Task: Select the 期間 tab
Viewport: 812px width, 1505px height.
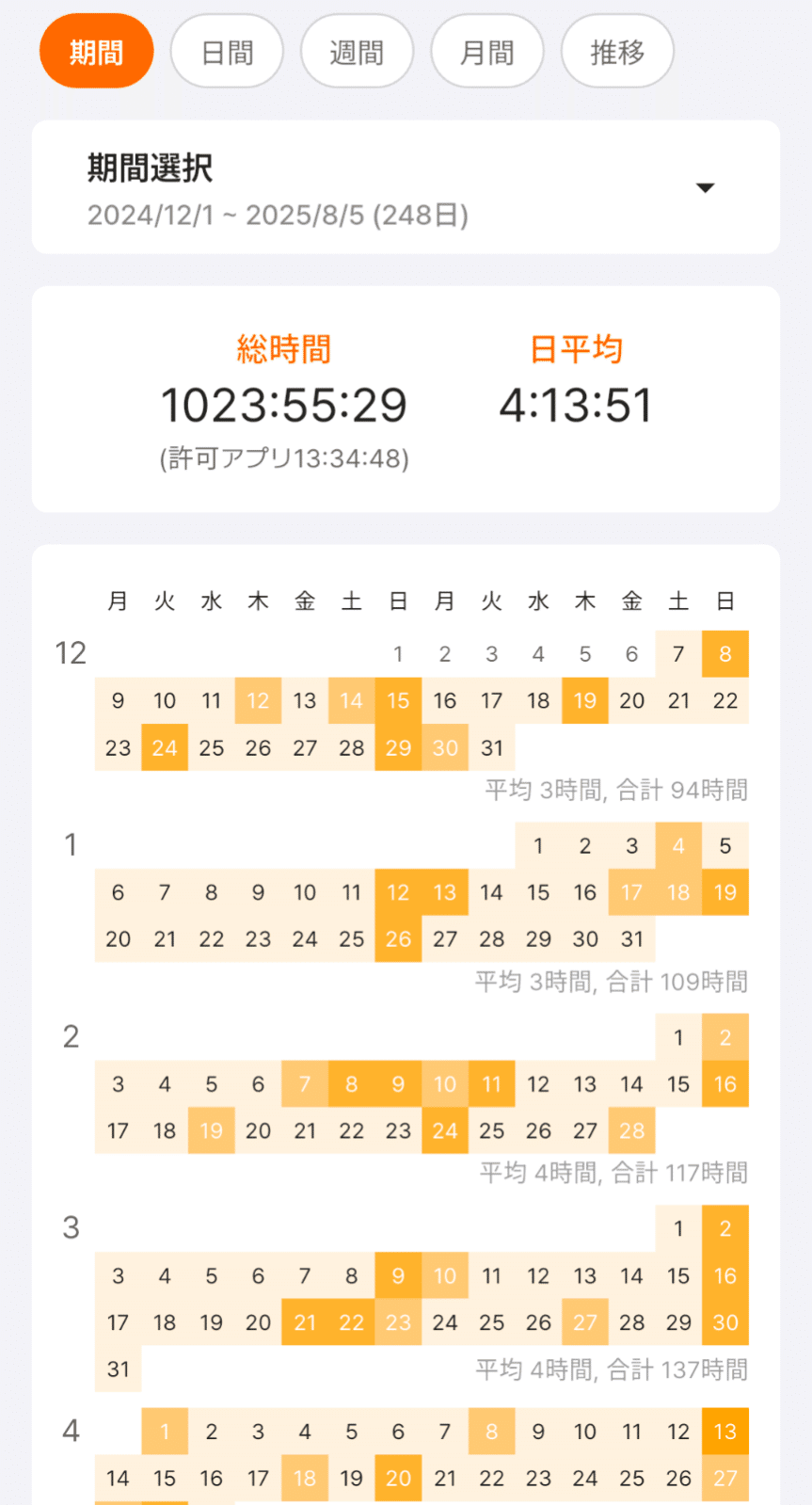Action: pyautogui.click(x=96, y=52)
